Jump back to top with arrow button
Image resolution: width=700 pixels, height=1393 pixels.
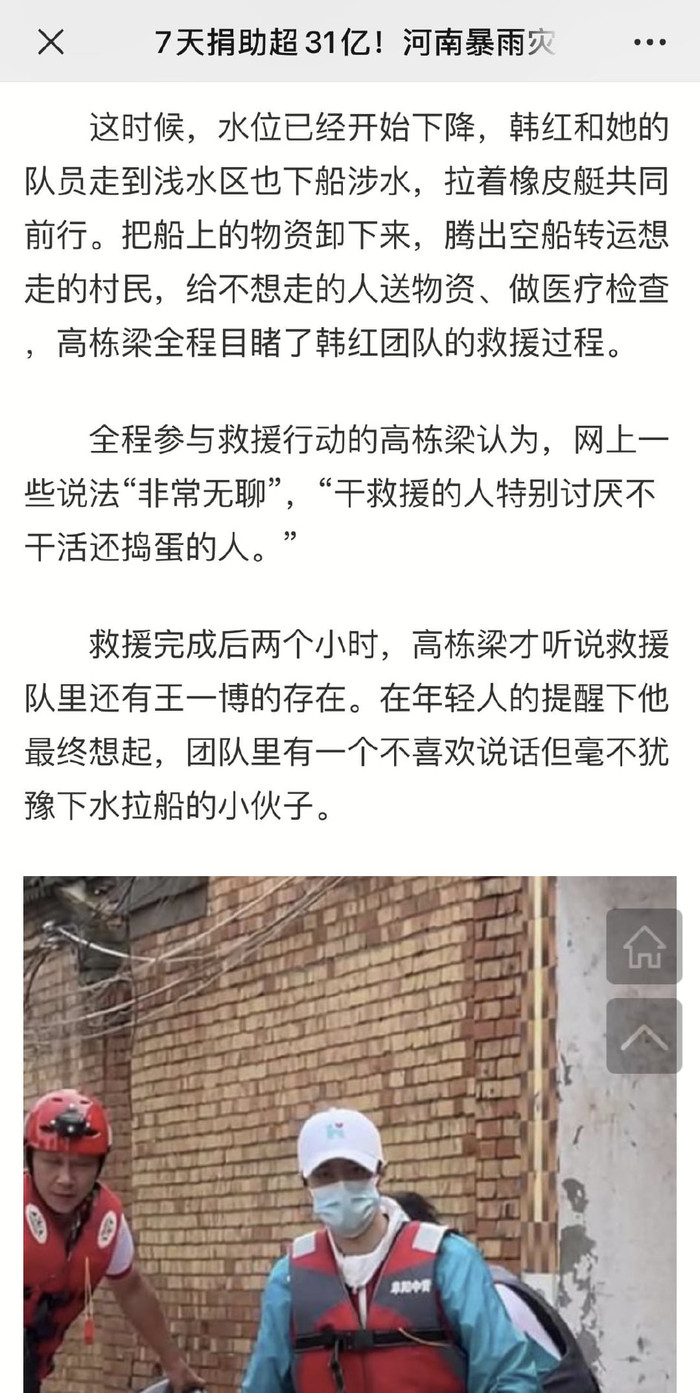(643, 1036)
